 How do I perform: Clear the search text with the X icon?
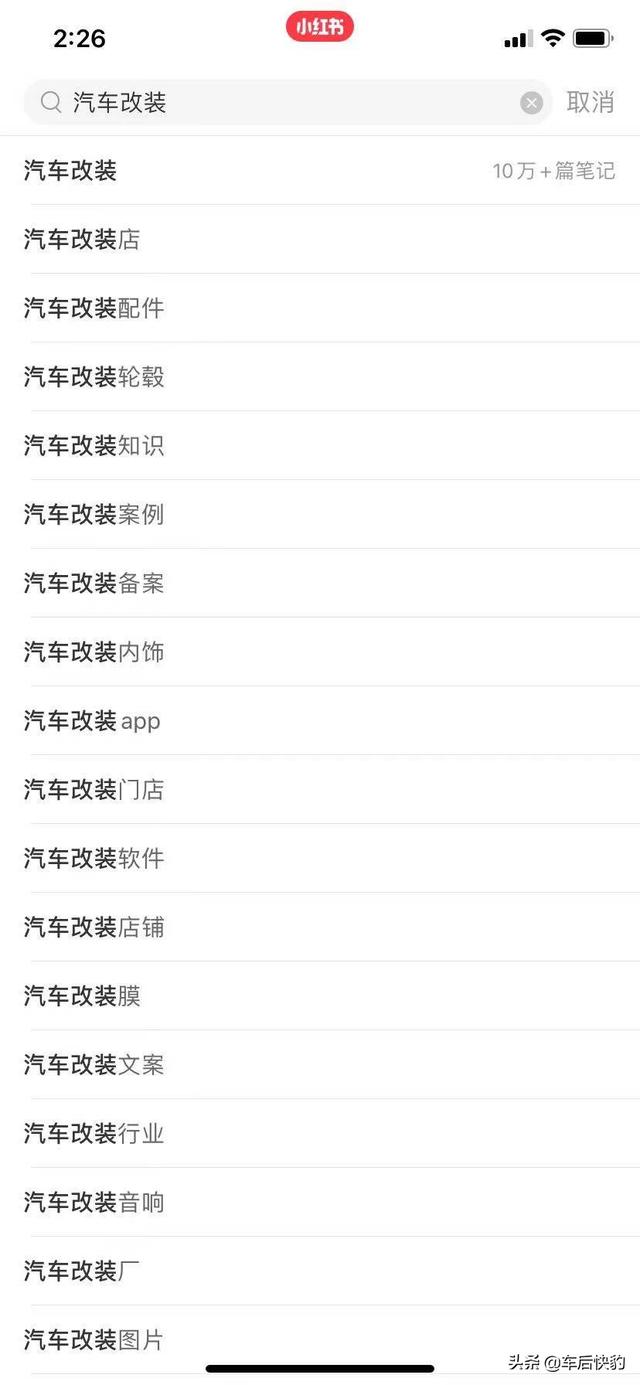[x=532, y=103]
